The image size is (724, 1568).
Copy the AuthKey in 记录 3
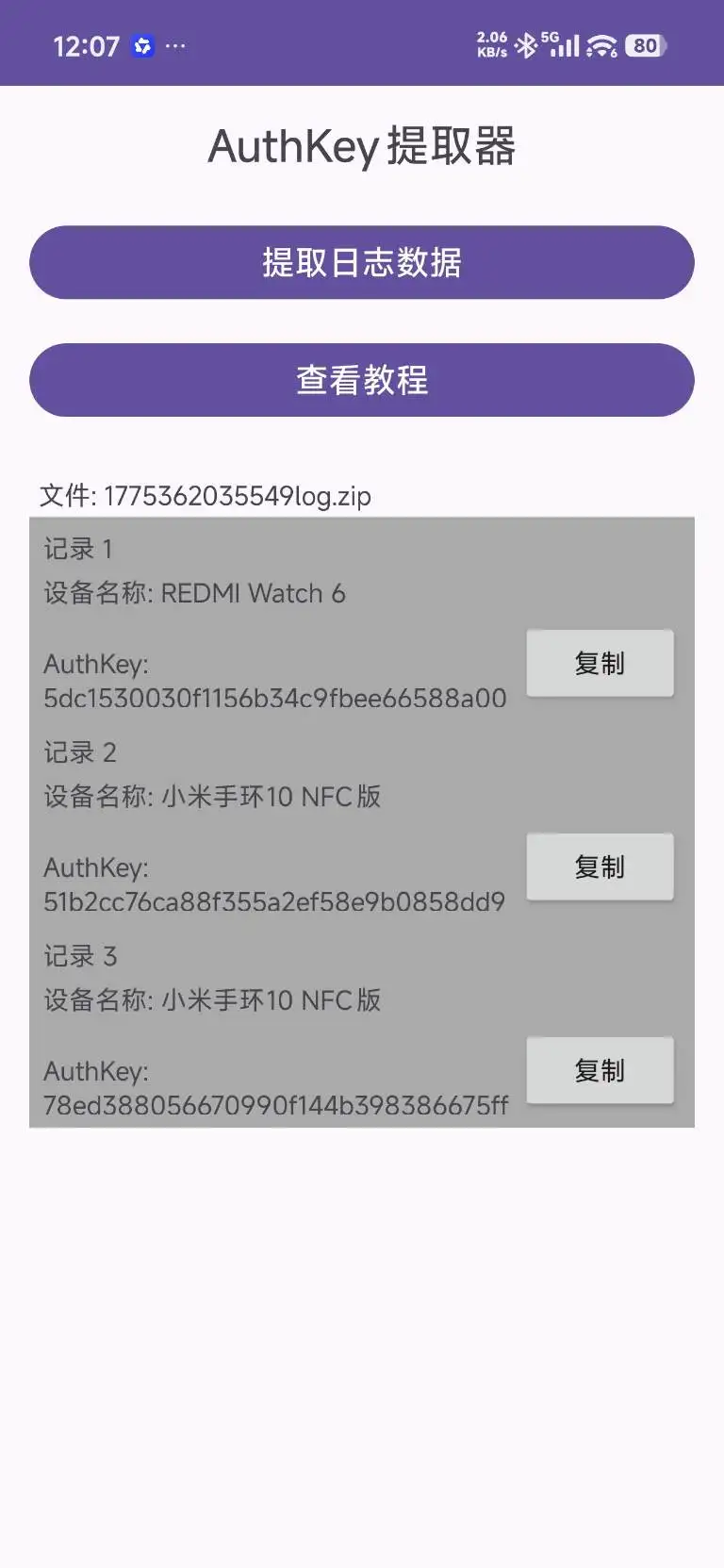pos(600,1070)
